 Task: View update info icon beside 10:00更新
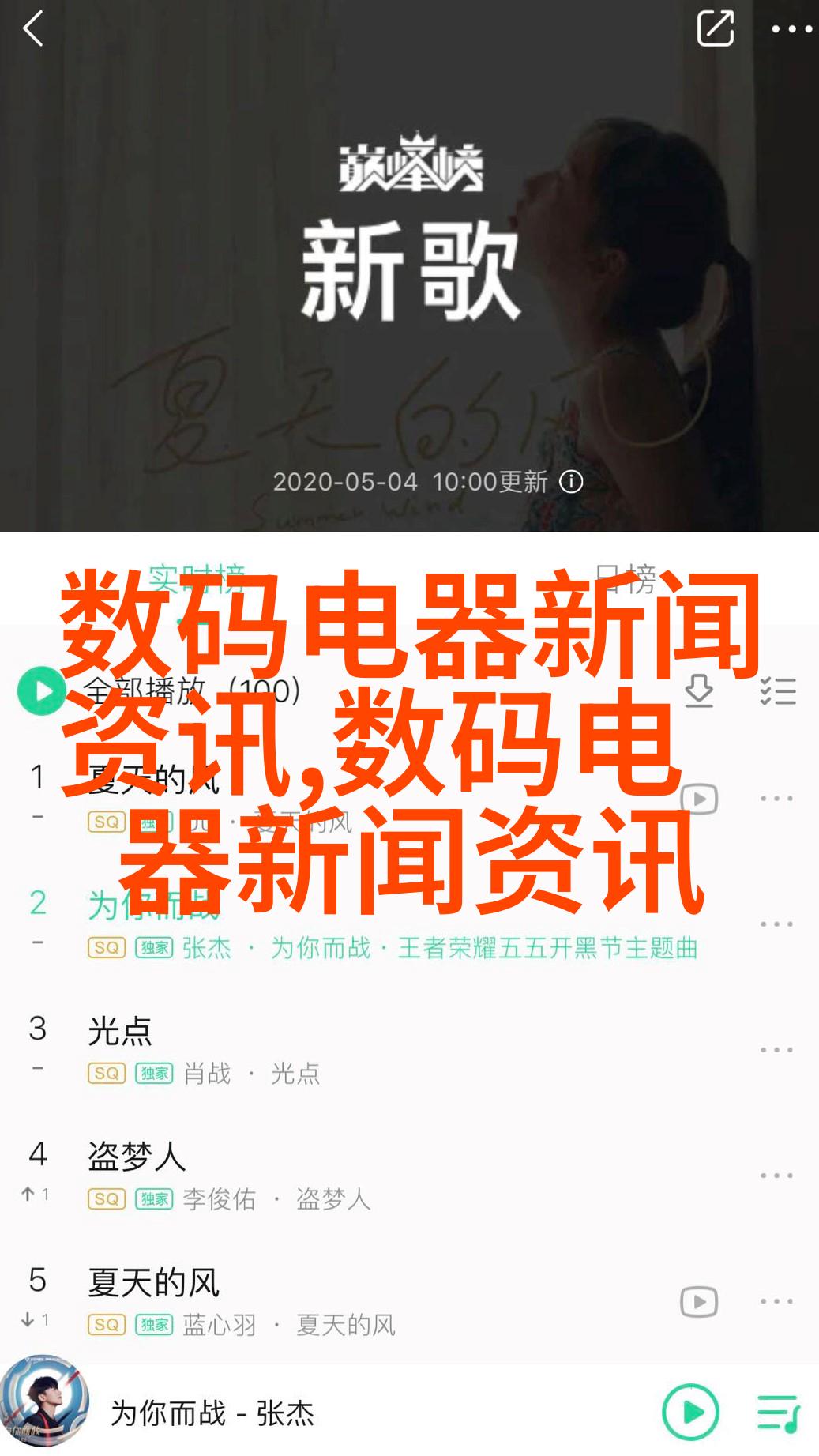click(x=571, y=481)
